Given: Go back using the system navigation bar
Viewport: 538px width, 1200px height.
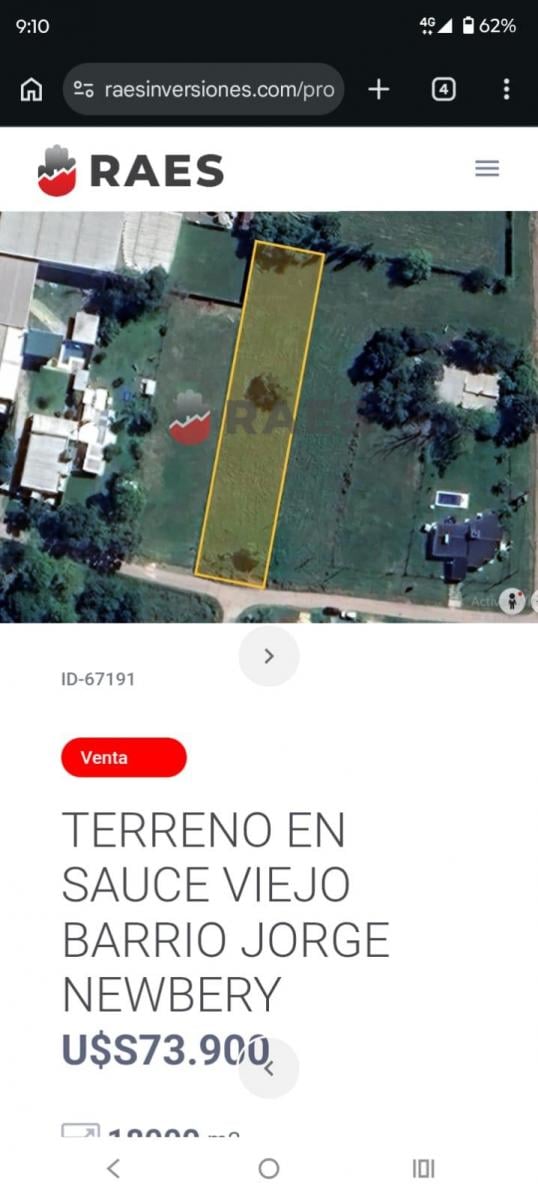Looking at the screenshot, I should [113, 1168].
